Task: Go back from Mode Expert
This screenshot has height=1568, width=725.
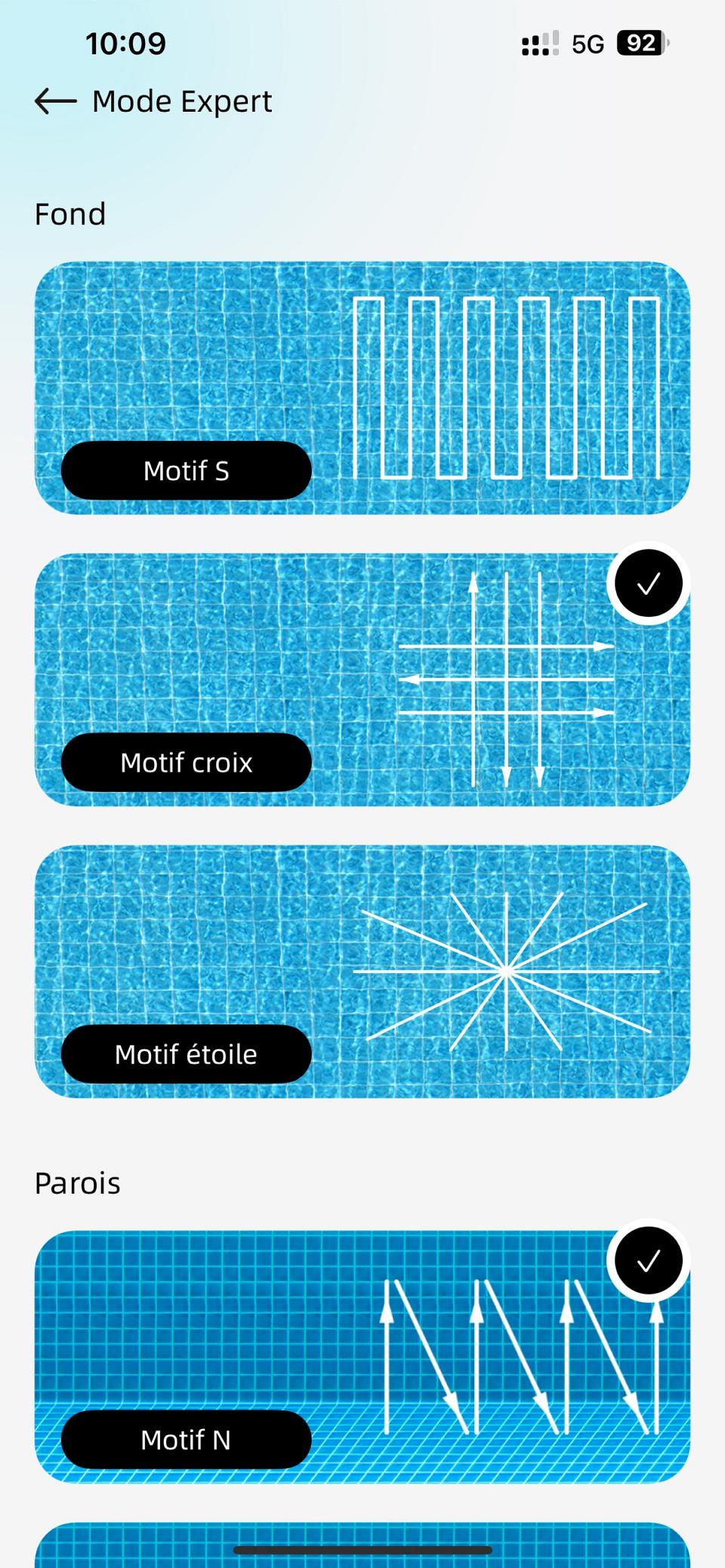Action: coord(56,101)
